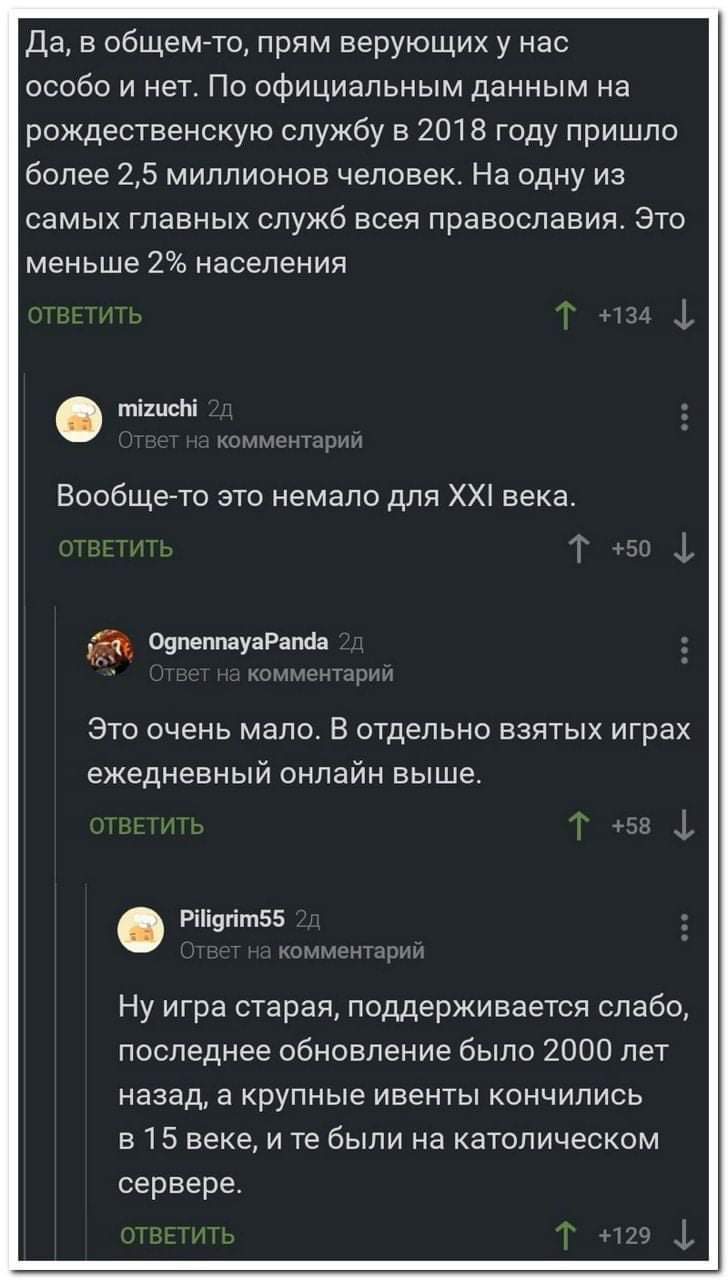Jump to parent via OgnennayaPanda's 'Ответ на комментарий'
The height and width of the screenshot is (1280, 728).
pos(270,674)
